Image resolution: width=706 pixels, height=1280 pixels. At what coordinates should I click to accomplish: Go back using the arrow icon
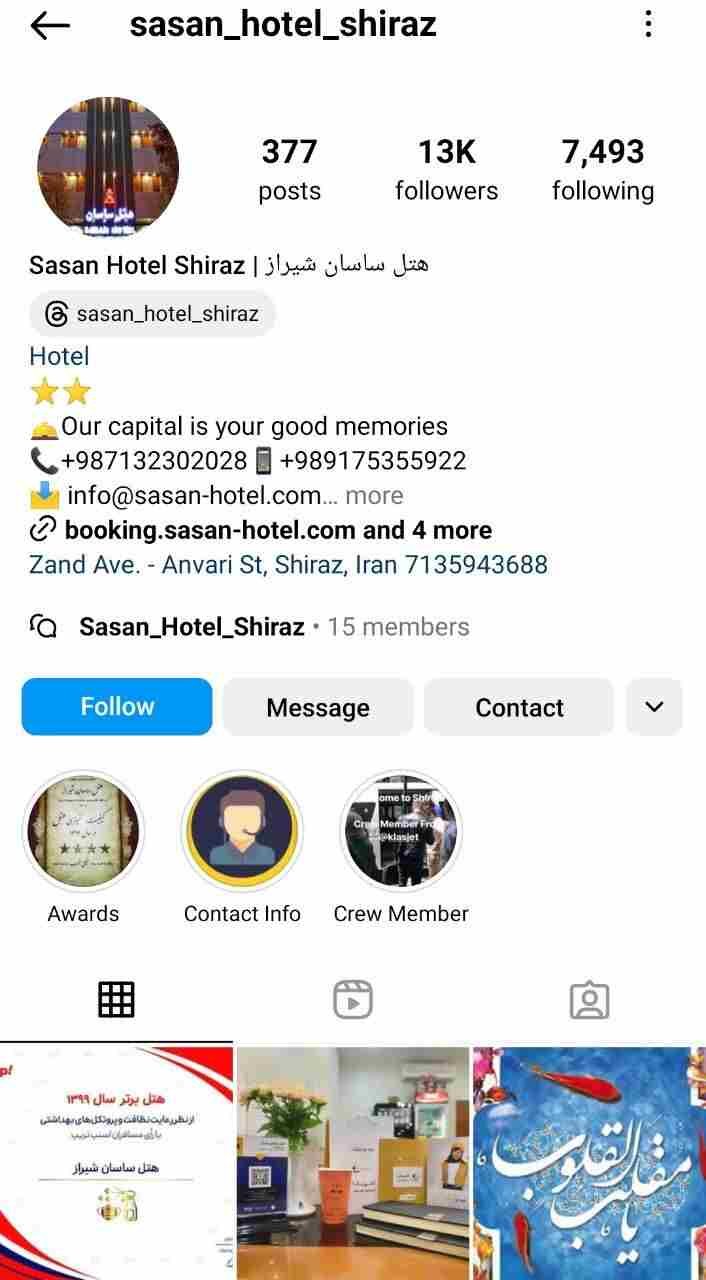tap(50, 26)
